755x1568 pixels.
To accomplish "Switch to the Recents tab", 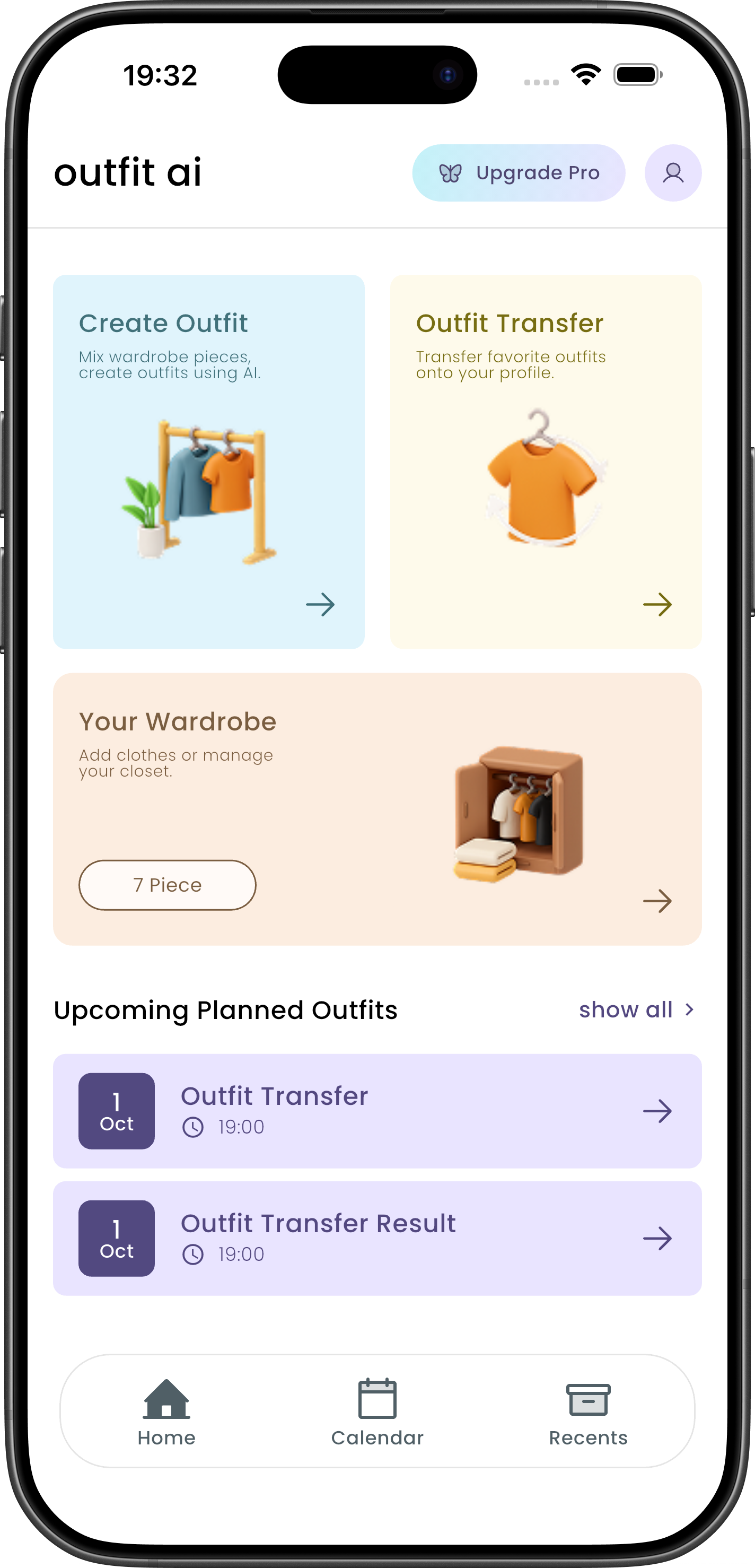I will 587,1412.
